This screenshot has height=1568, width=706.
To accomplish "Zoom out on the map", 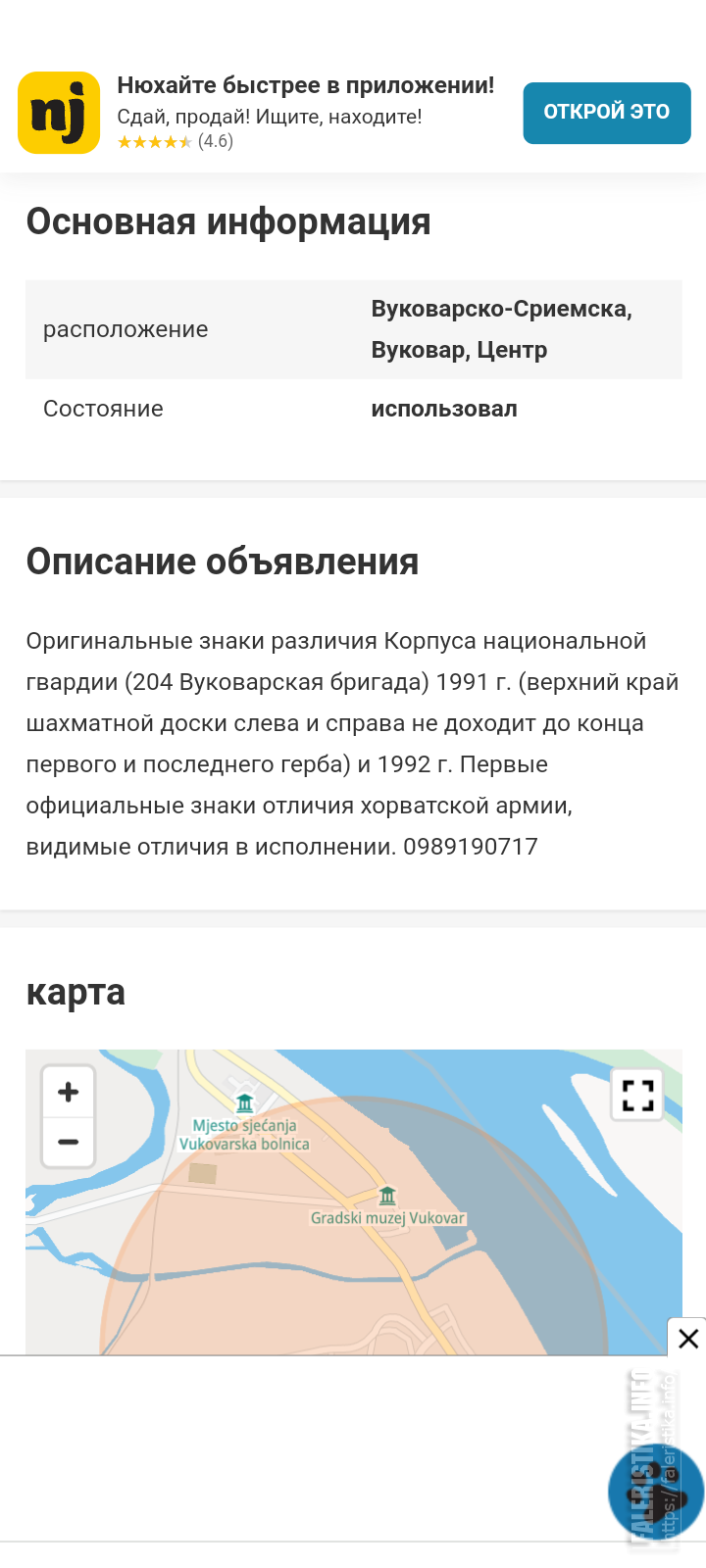I will point(69,1142).
